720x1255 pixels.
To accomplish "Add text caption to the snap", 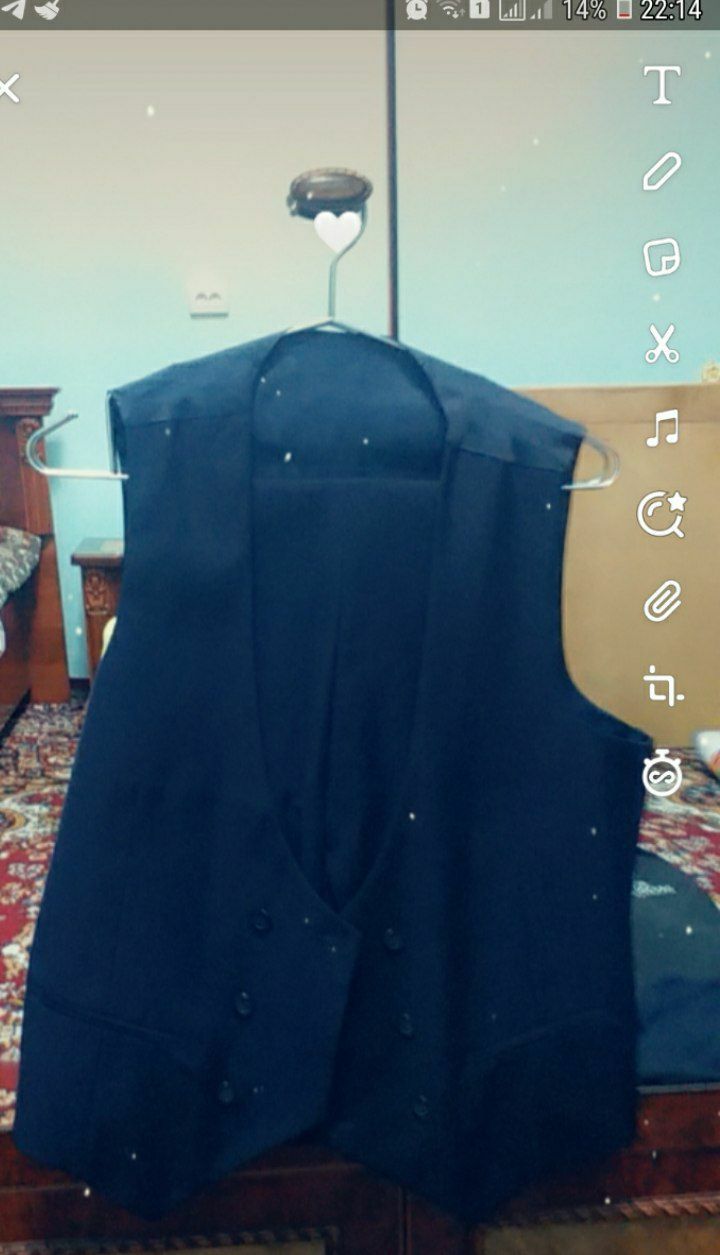I will [x=662, y=86].
